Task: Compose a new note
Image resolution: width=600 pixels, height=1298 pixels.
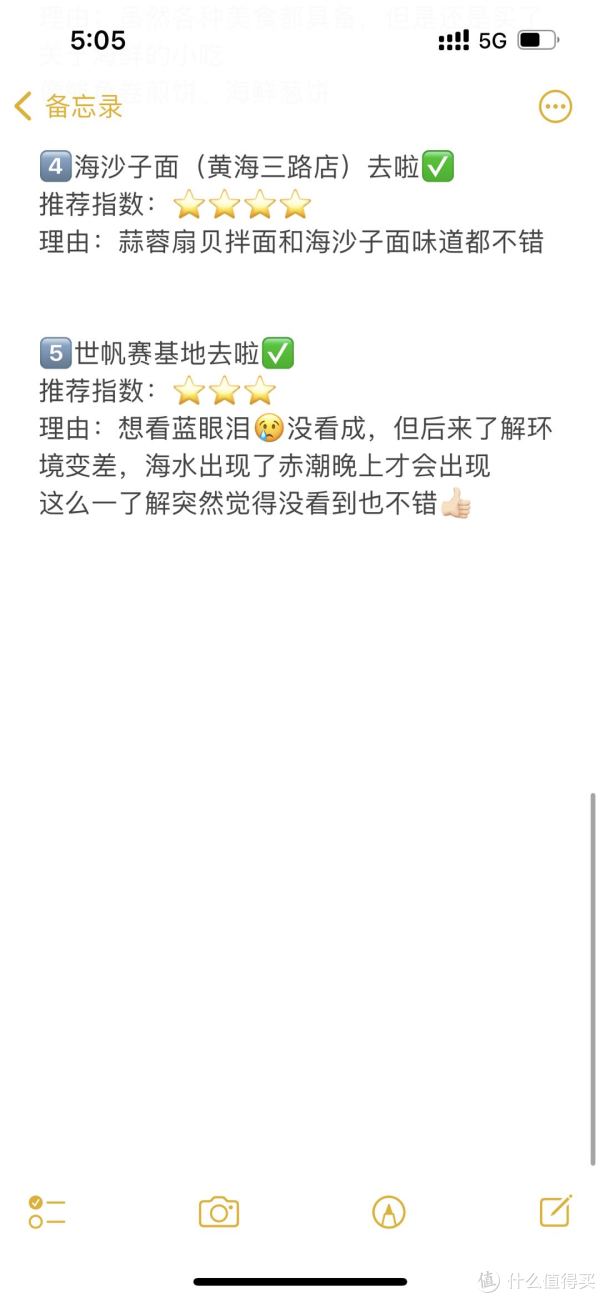Action: coord(555,1211)
